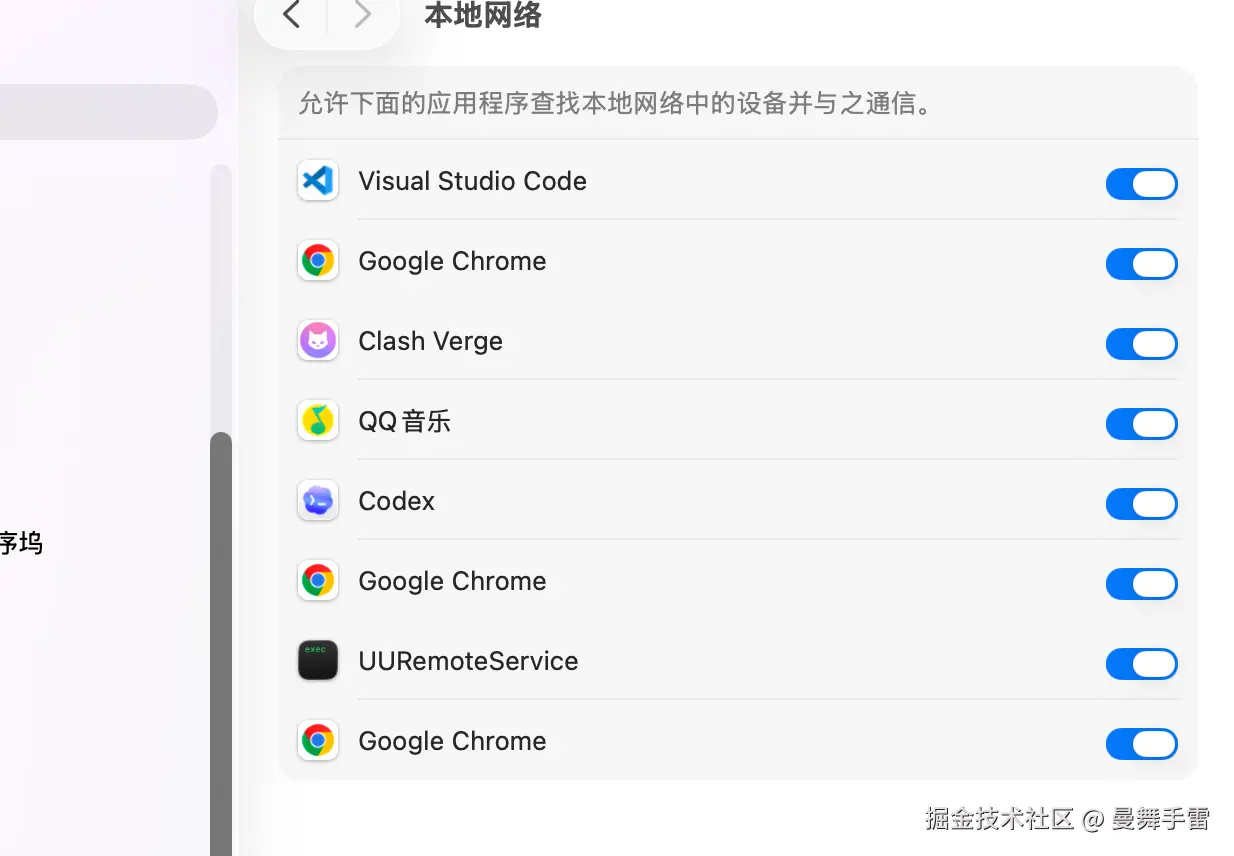
Task: Toggle Google Chrome switch listed below UURemoteService
Action: [x=1141, y=744]
